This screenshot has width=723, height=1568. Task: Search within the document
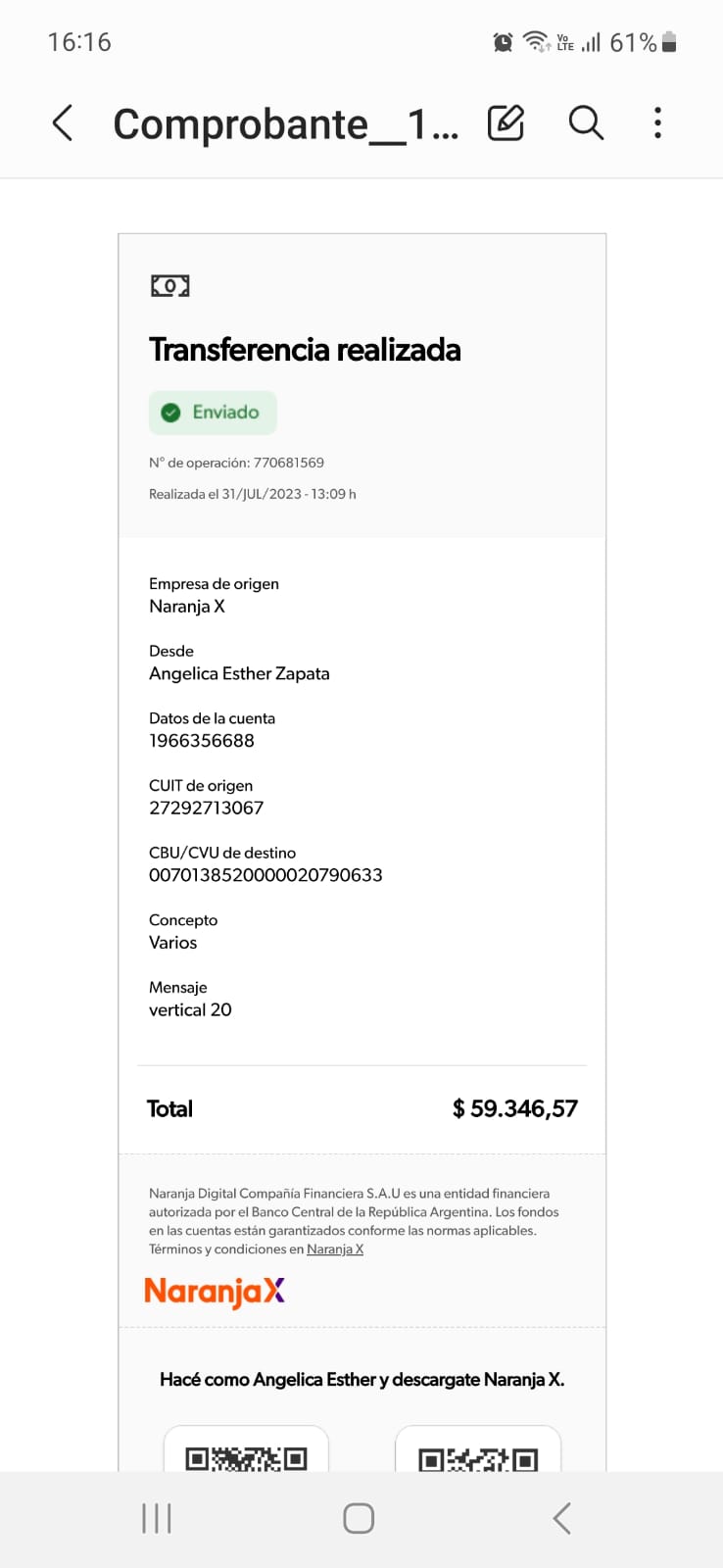pos(586,123)
